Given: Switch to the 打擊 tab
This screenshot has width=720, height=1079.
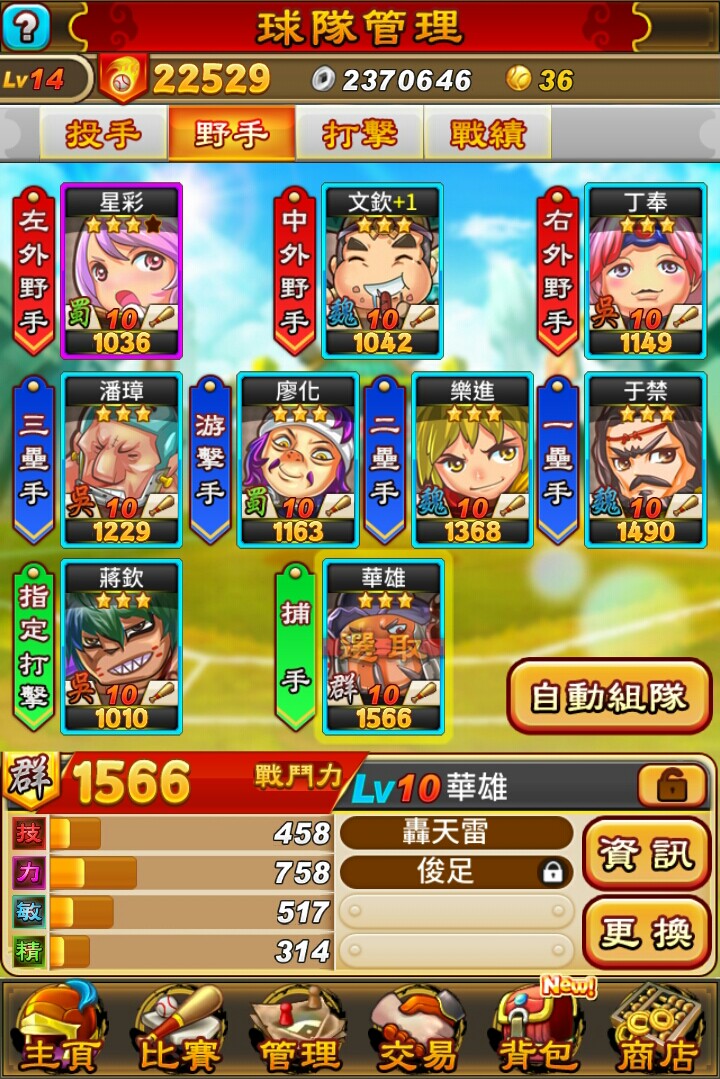Looking at the screenshot, I should pos(360,134).
